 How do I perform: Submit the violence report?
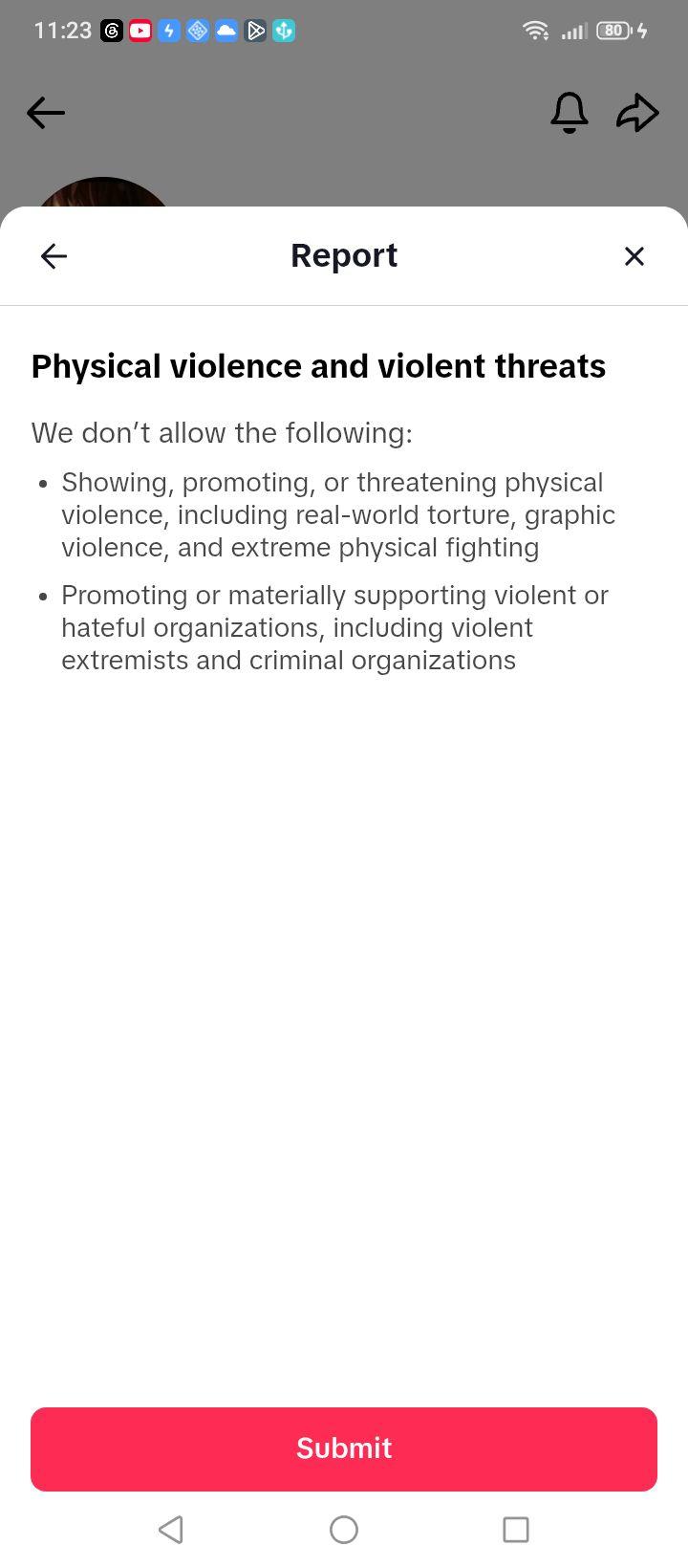coord(344,1448)
